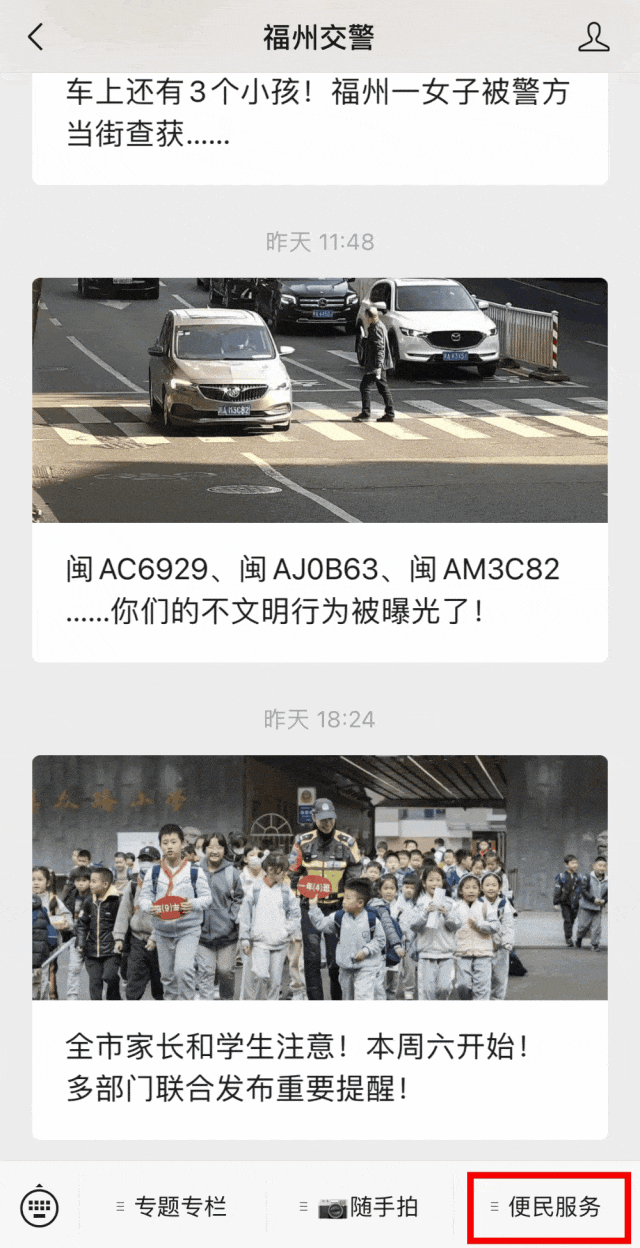The height and width of the screenshot is (1248, 640).
Task: Open the account profile icon
Action: tap(593, 38)
